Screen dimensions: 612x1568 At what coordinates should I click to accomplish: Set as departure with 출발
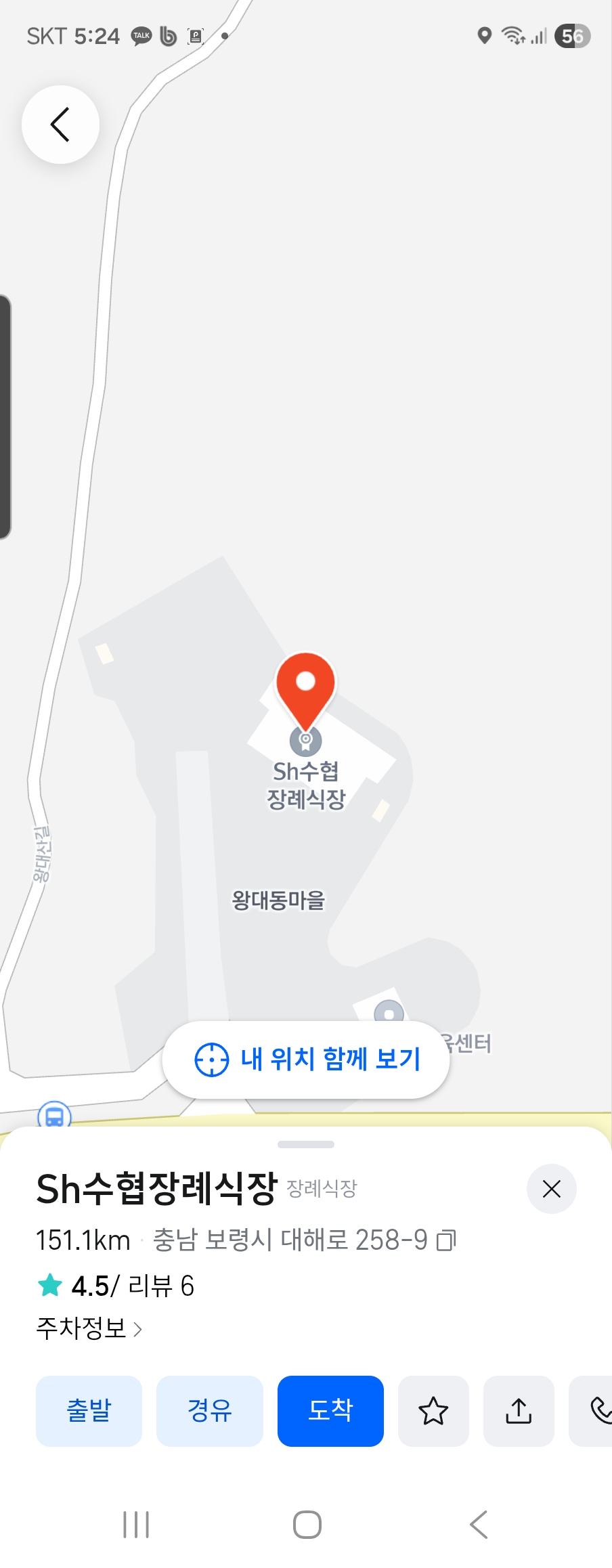pos(89,1411)
